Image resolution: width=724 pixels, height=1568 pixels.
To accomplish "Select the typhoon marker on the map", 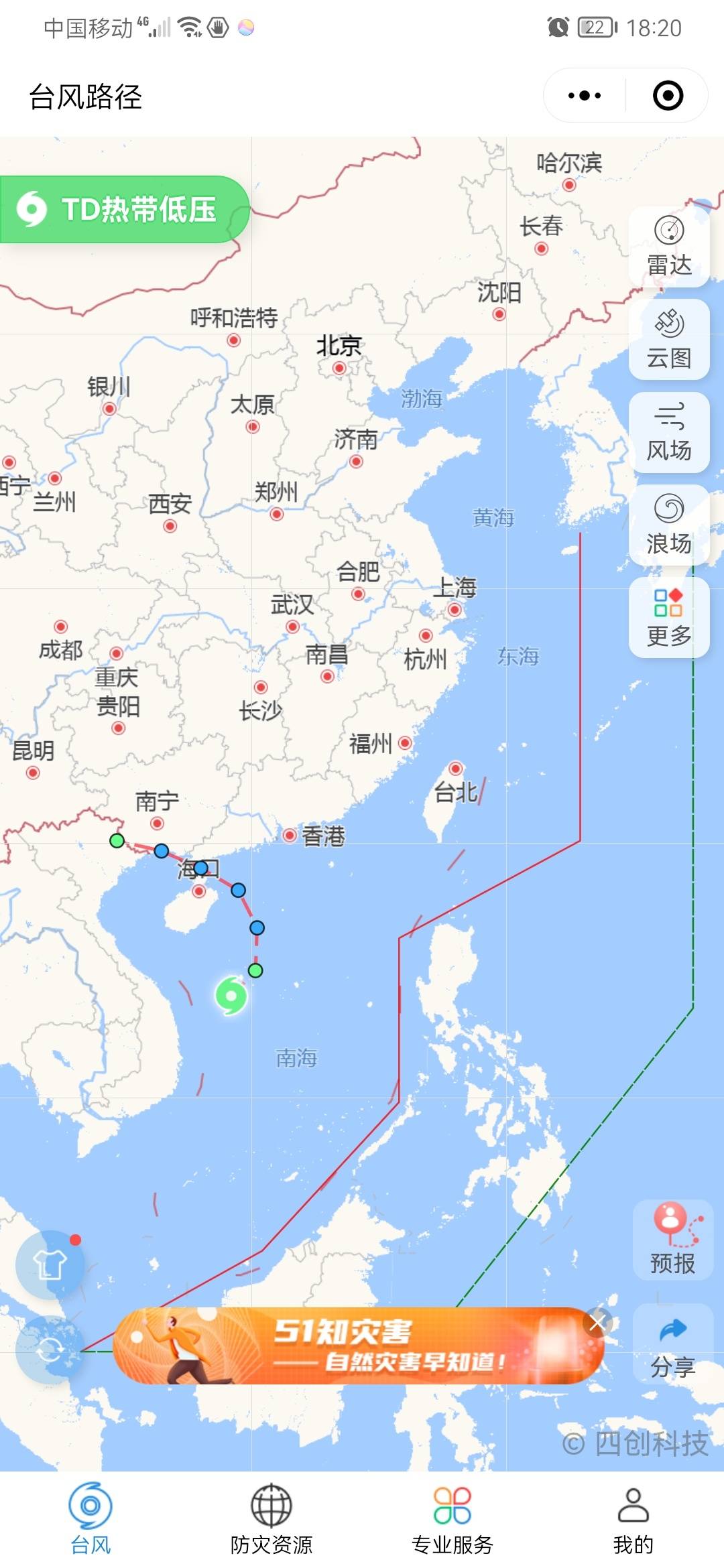I will [x=231, y=996].
